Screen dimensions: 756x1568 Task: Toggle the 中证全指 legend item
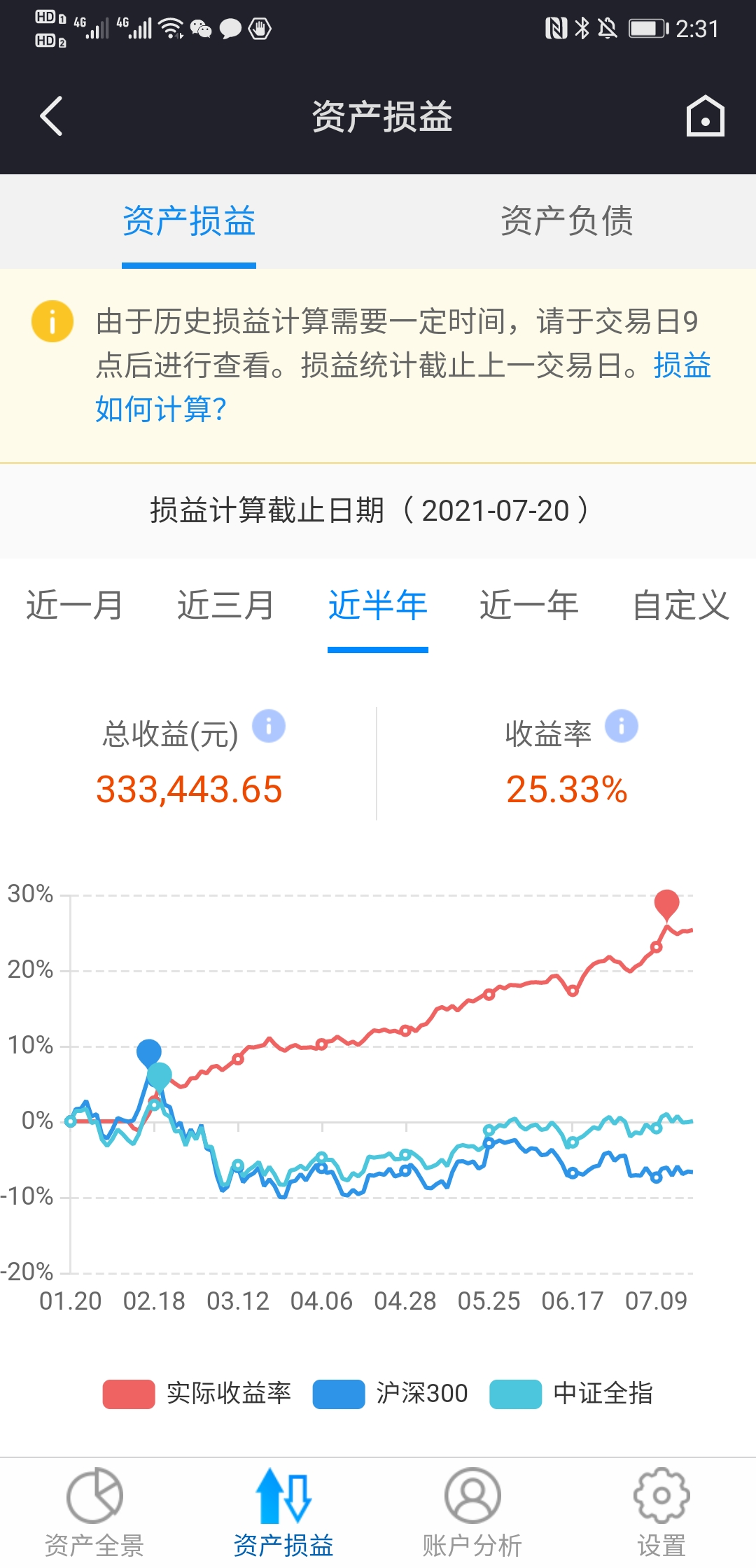(x=571, y=1394)
